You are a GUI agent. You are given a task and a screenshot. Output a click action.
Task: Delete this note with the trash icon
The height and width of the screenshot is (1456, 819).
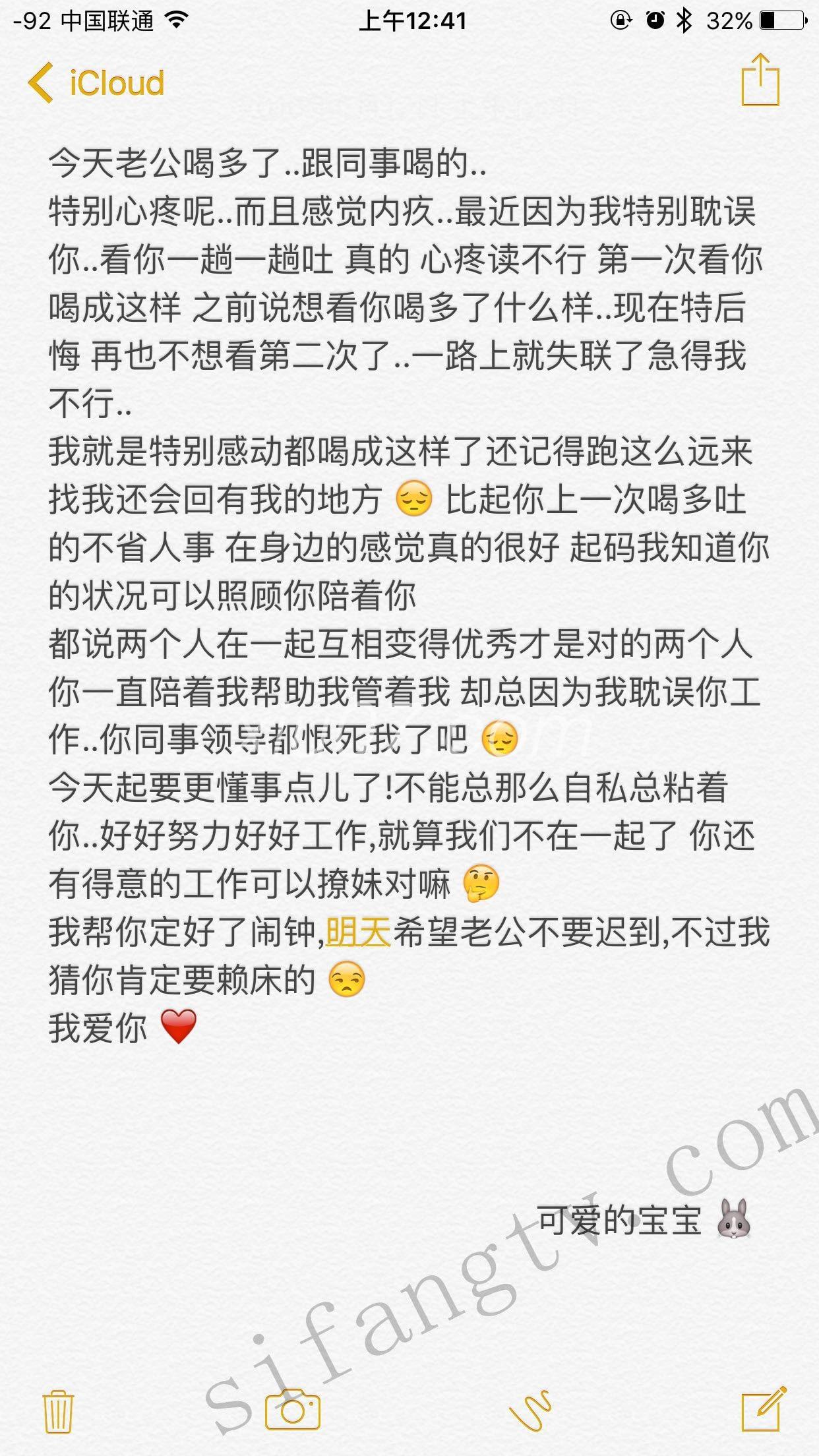(58, 1410)
